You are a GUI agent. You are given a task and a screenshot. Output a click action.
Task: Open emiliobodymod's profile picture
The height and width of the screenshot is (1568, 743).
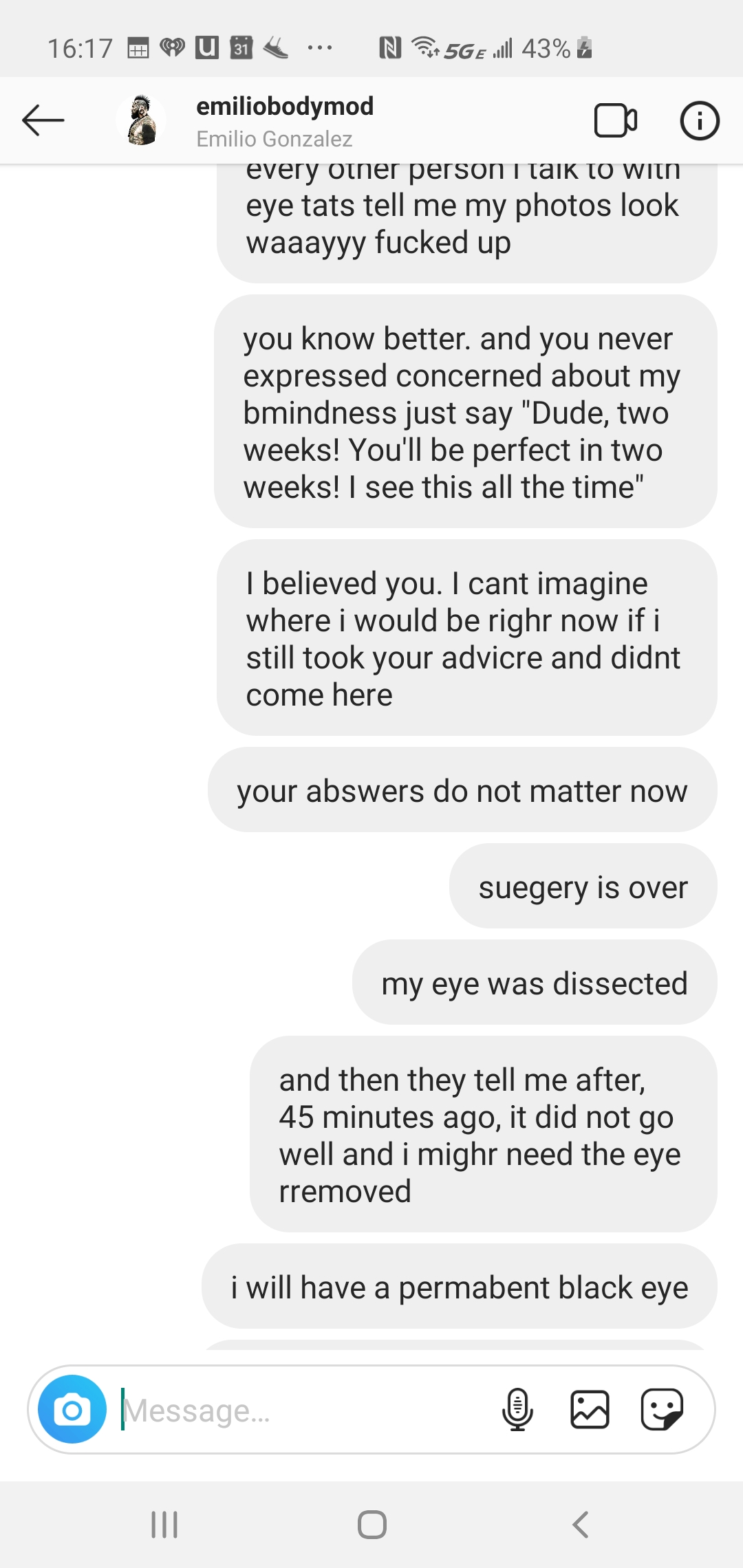(142, 121)
